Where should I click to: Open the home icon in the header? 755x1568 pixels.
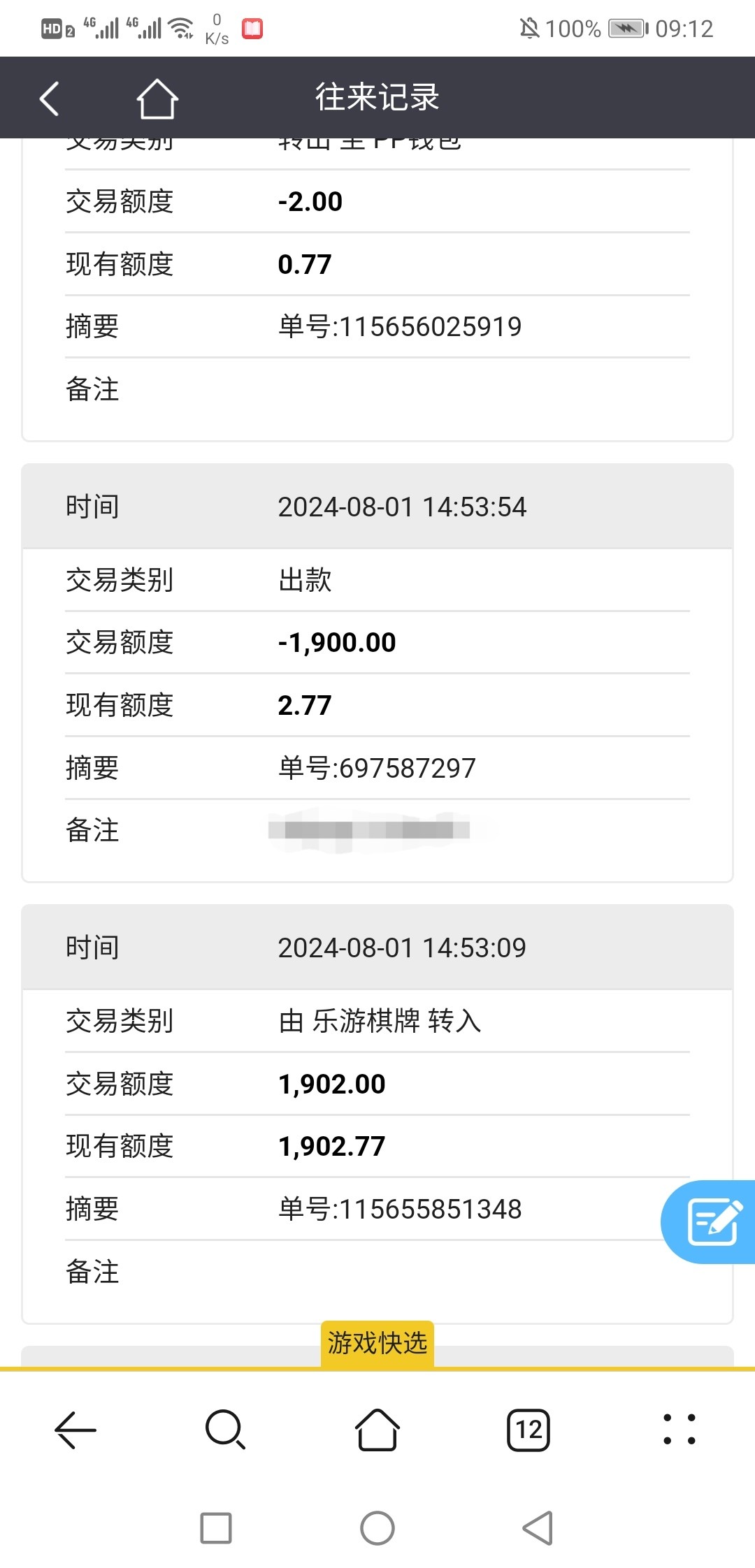157,99
